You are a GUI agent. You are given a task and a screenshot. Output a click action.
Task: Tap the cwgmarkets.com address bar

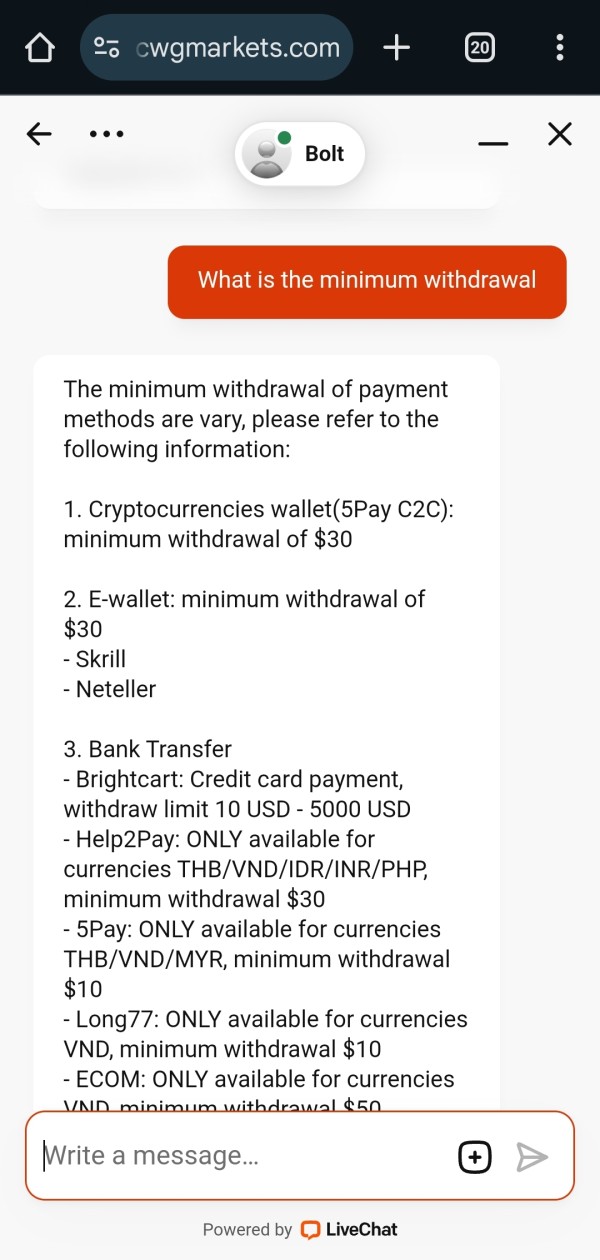216,47
